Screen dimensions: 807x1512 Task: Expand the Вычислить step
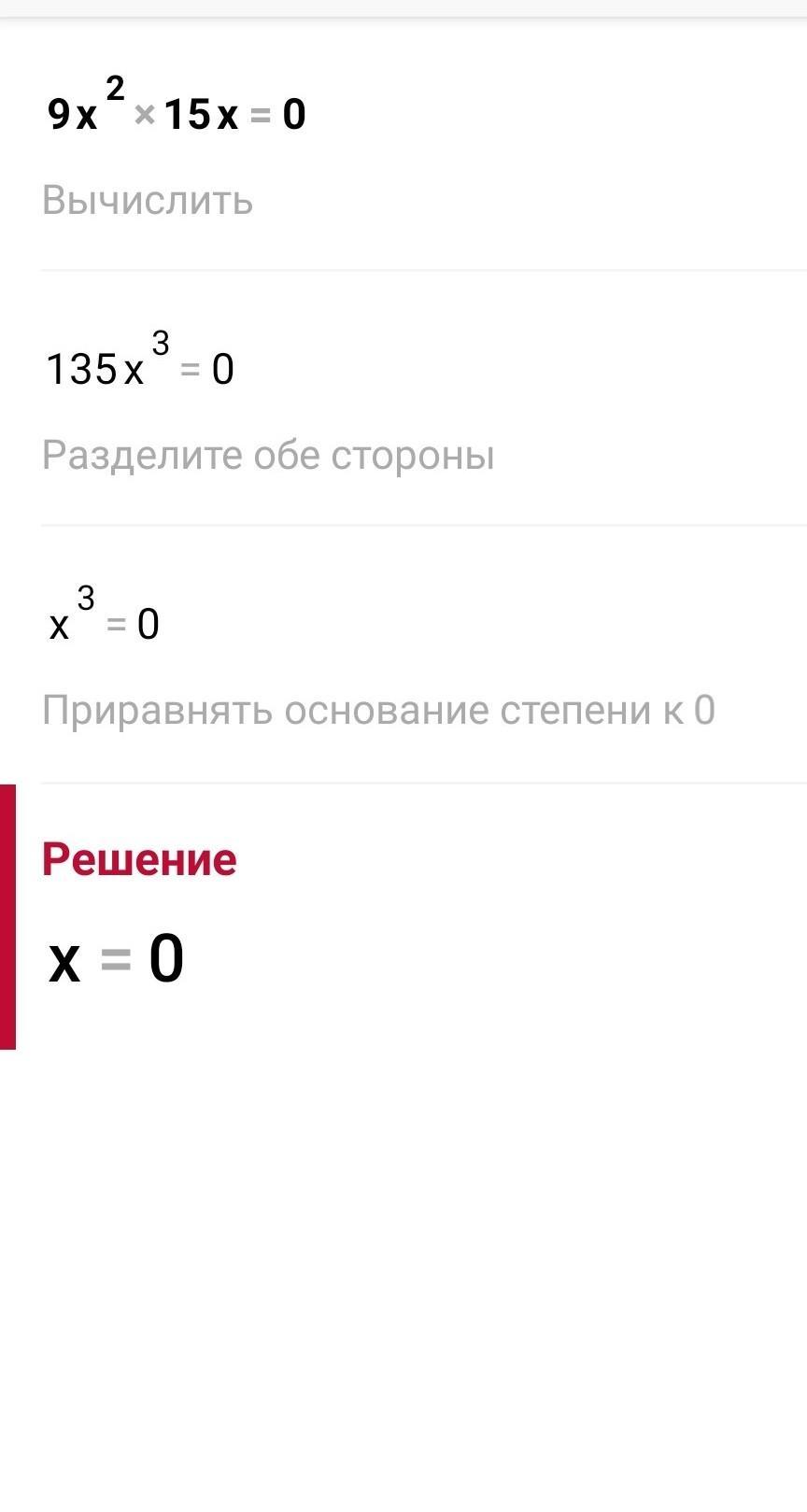148,201
